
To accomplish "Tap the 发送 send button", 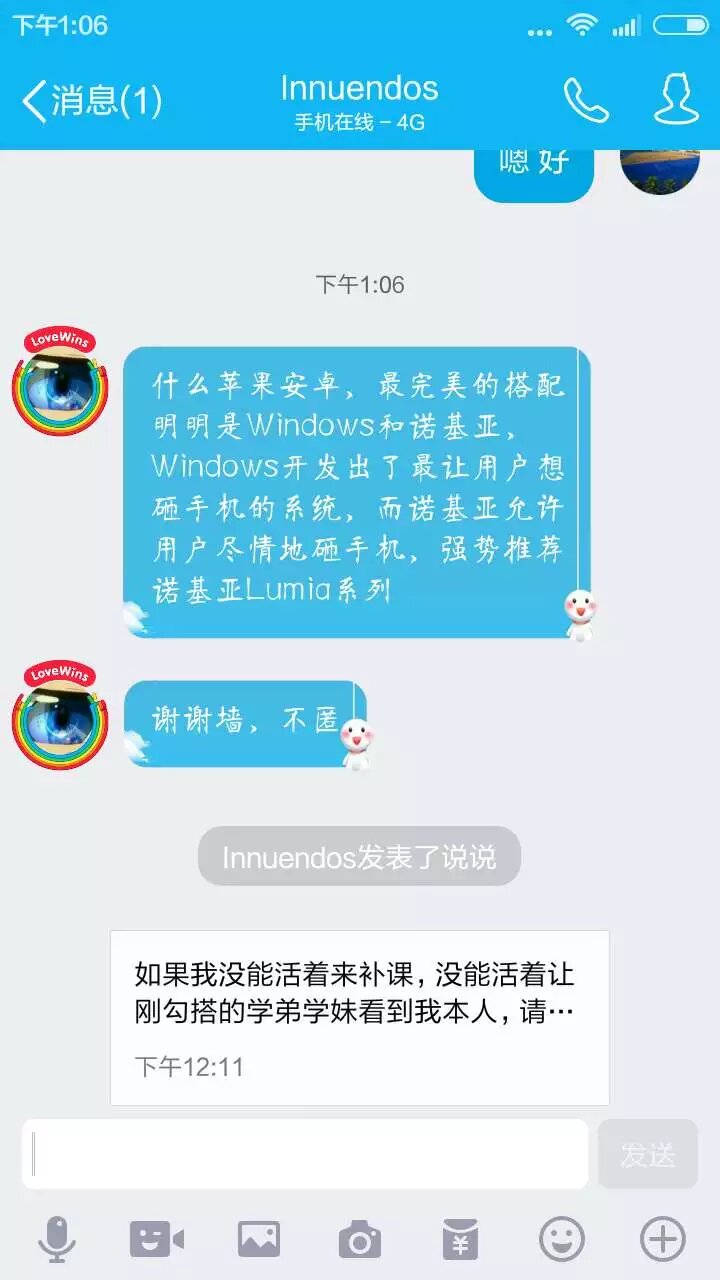I will click(x=647, y=1154).
